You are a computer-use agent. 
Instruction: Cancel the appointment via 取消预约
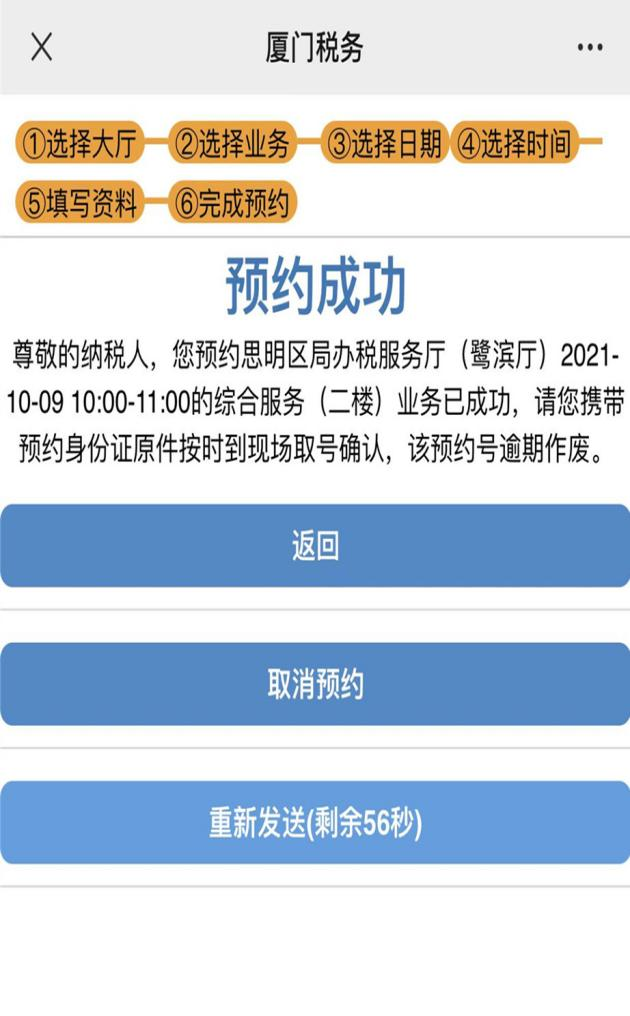(x=315, y=684)
